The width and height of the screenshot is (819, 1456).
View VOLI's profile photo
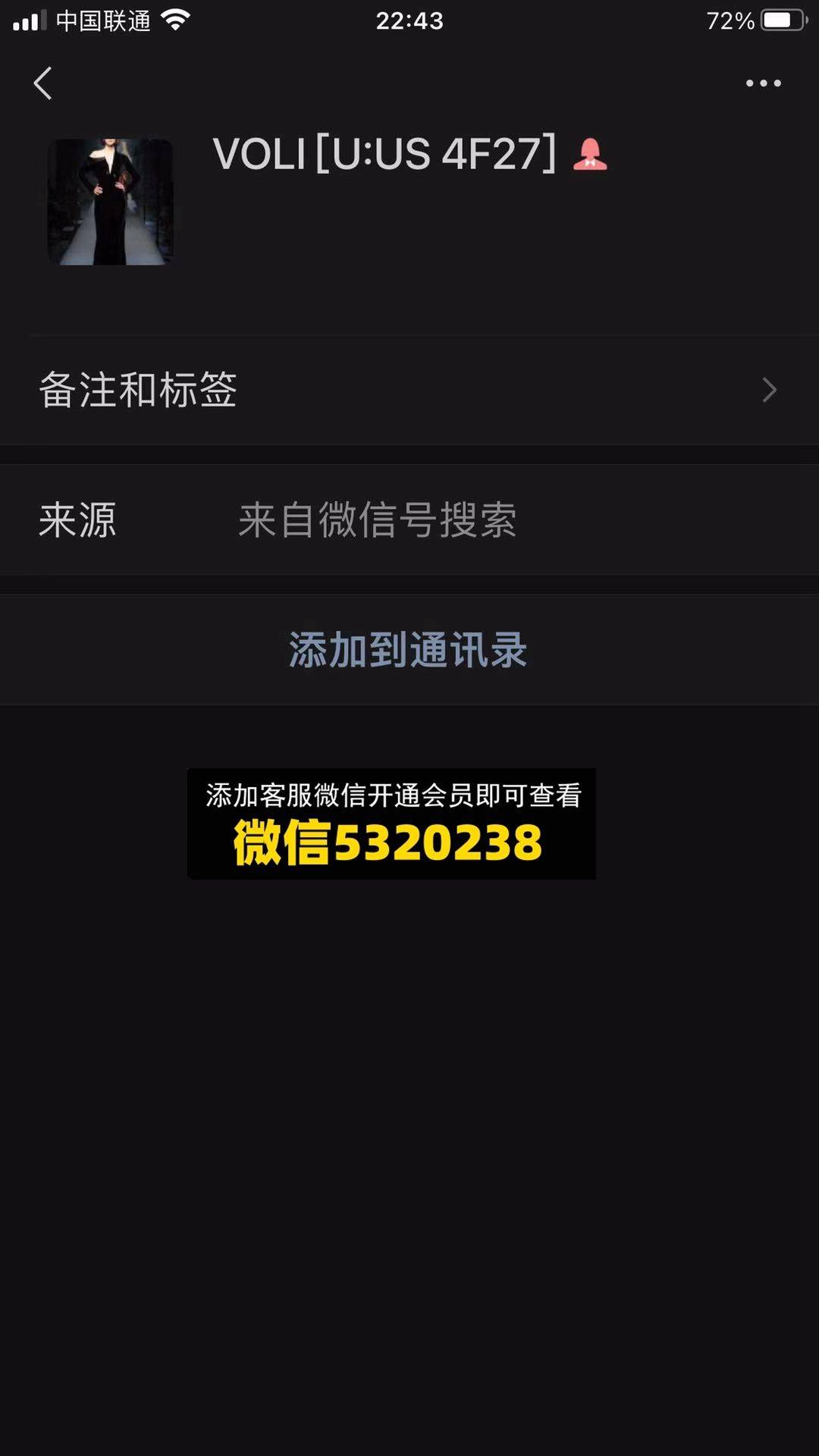click(x=111, y=202)
